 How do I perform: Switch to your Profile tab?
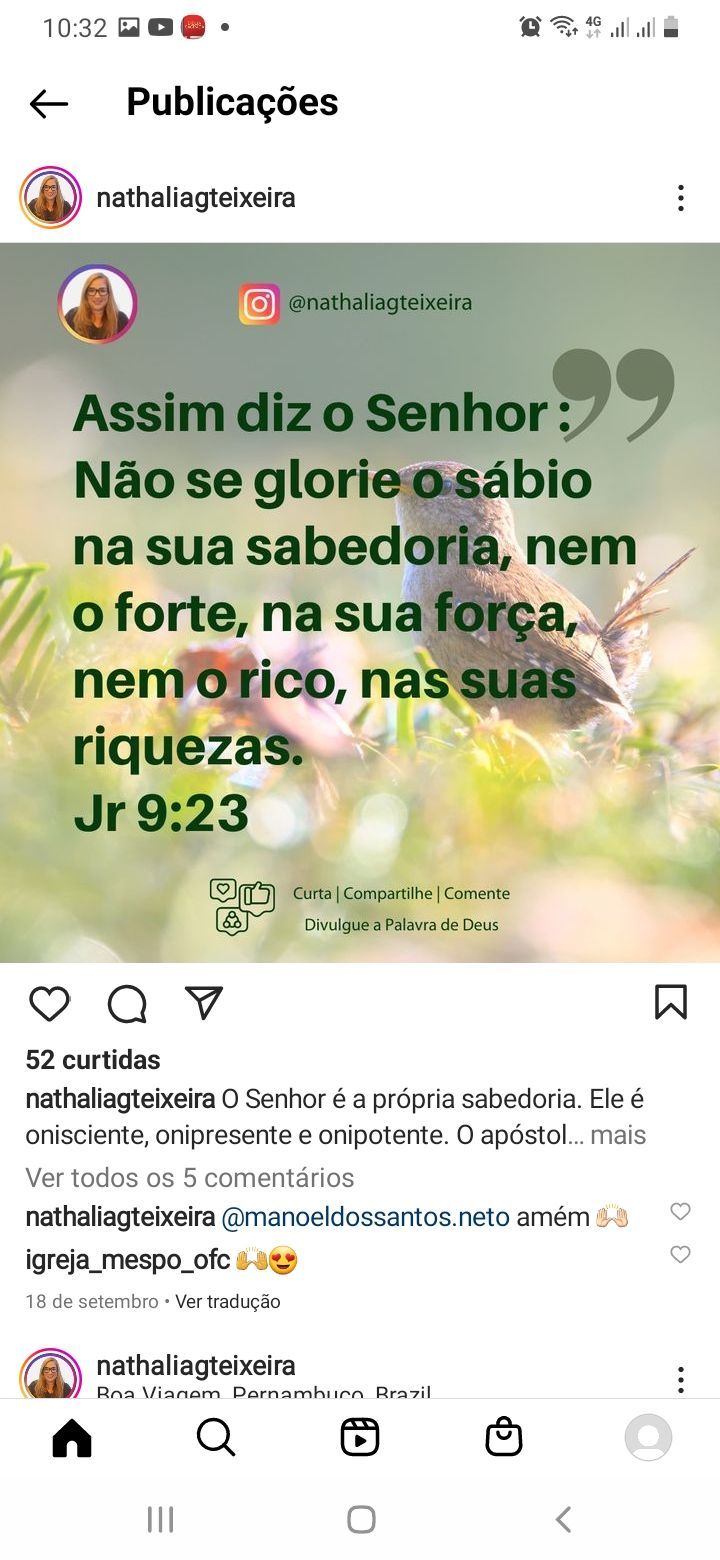click(648, 1438)
